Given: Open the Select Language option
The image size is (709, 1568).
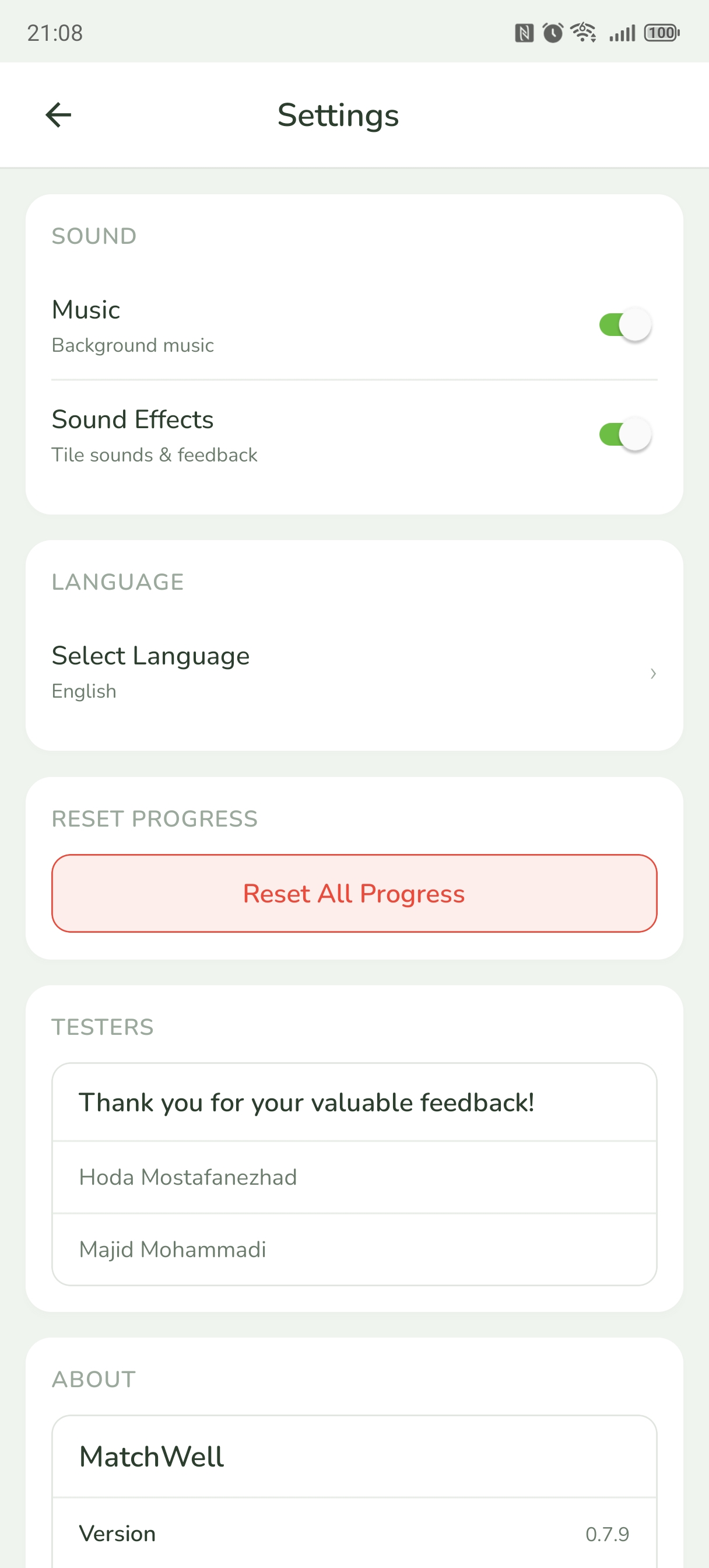Looking at the screenshot, I should (353, 672).
